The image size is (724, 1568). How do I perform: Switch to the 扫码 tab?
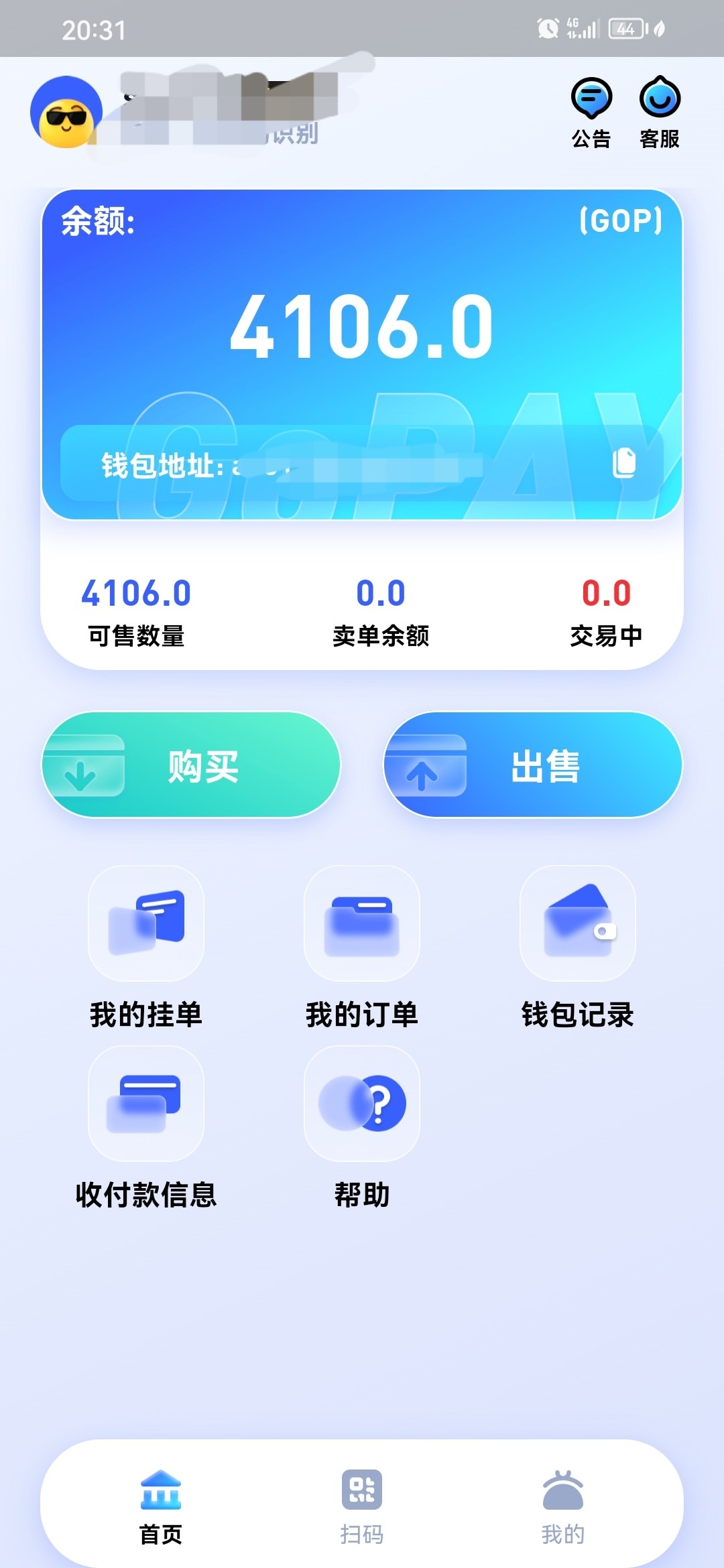click(x=362, y=1502)
